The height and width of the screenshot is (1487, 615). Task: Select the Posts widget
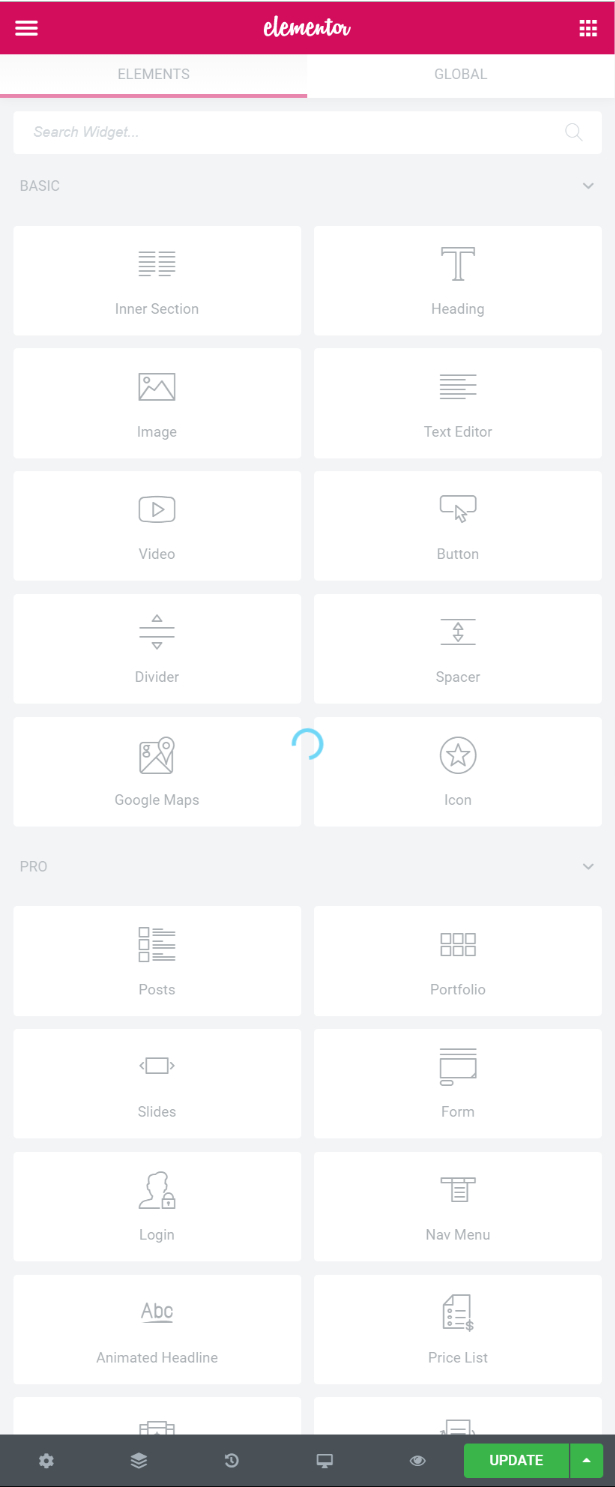coord(157,961)
